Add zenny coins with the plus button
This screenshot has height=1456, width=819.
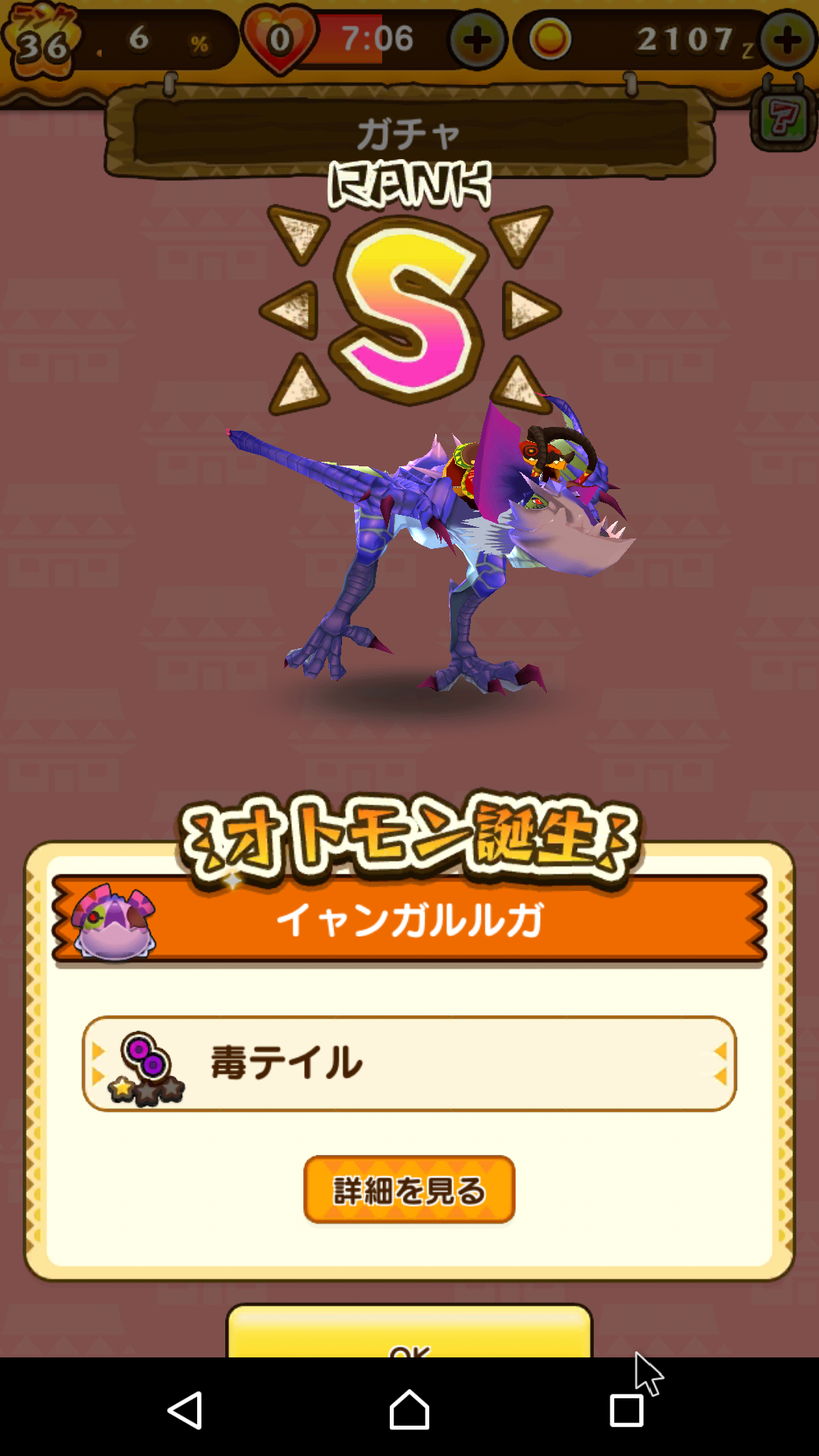(x=788, y=40)
